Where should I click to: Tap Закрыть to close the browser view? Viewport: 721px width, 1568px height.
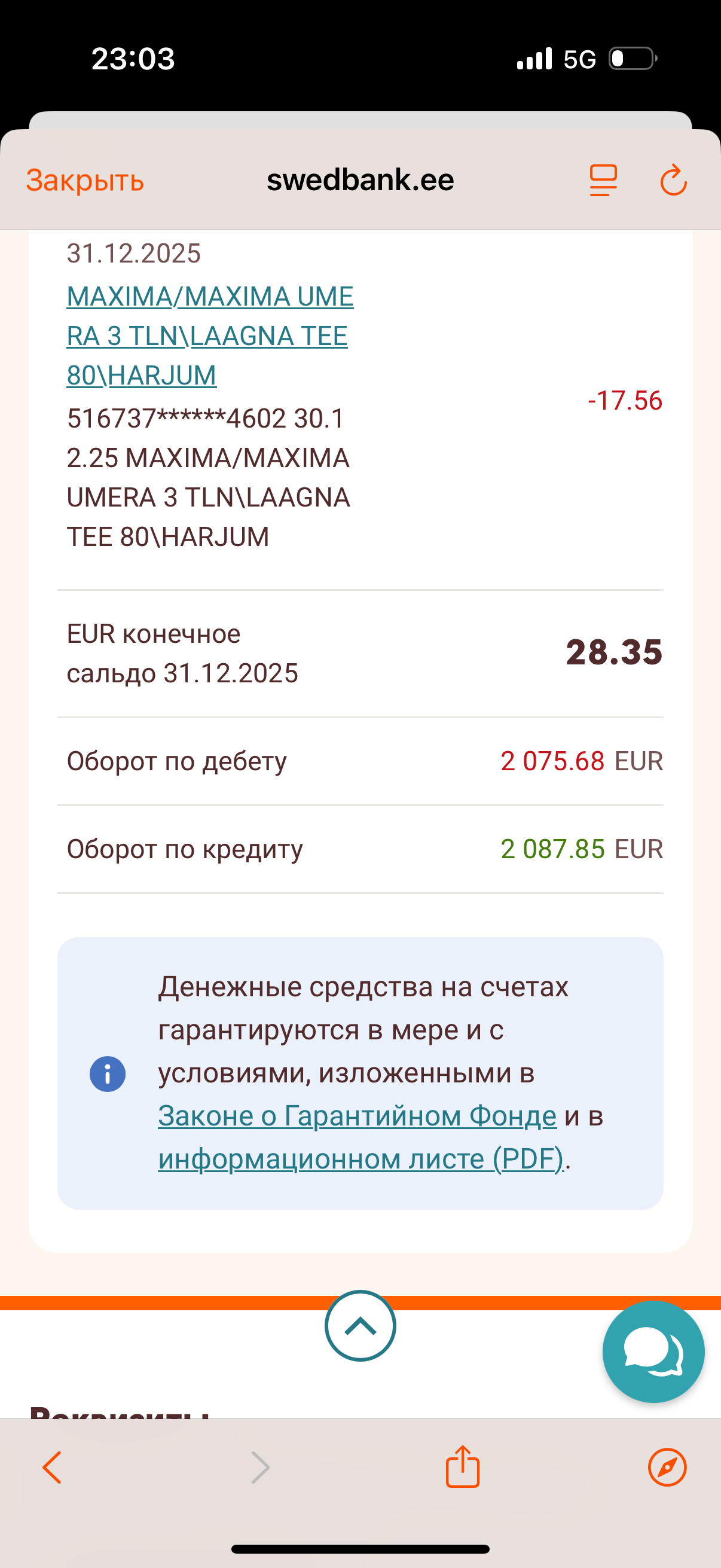[84, 181]
